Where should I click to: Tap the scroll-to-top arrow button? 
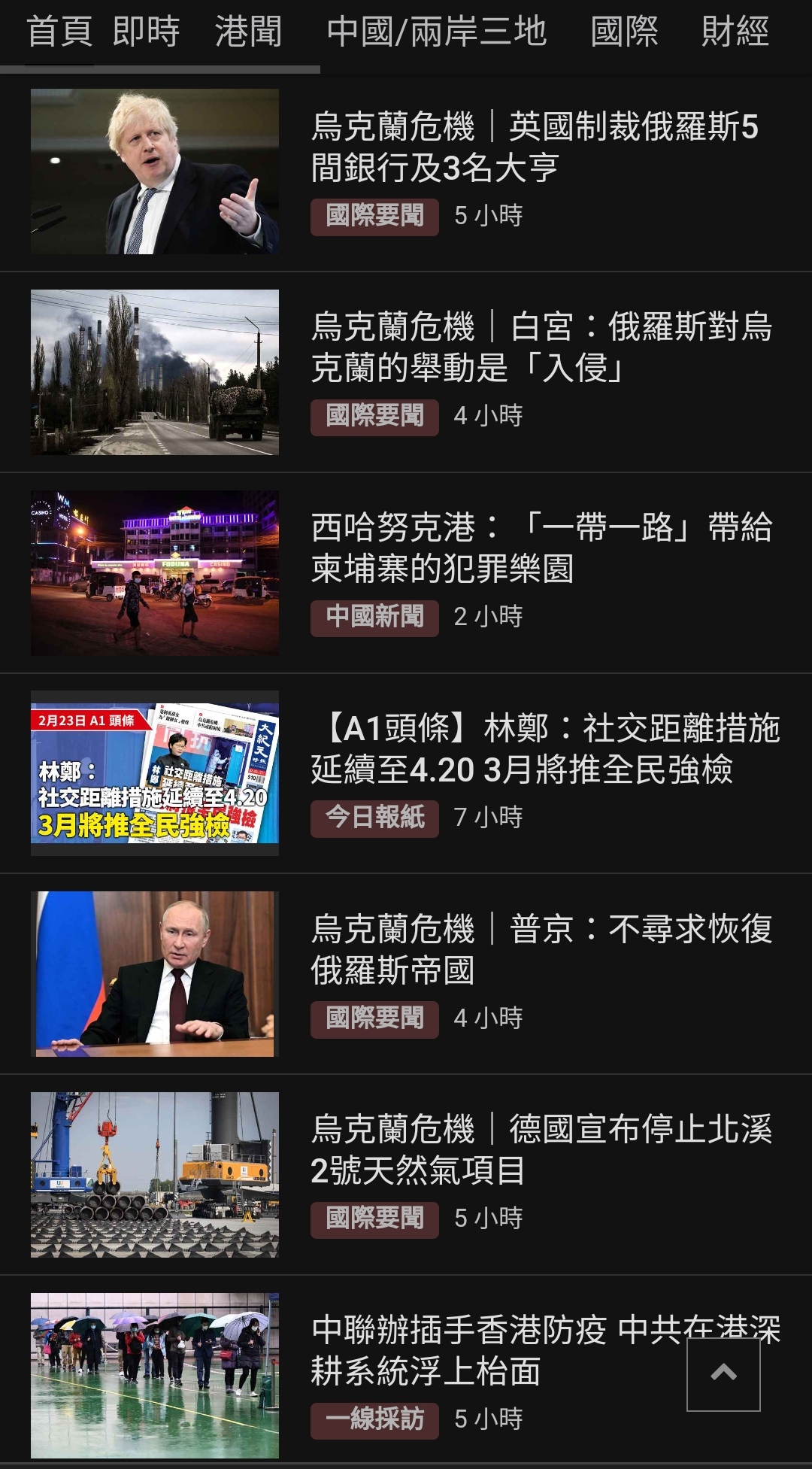point(723,1373)
